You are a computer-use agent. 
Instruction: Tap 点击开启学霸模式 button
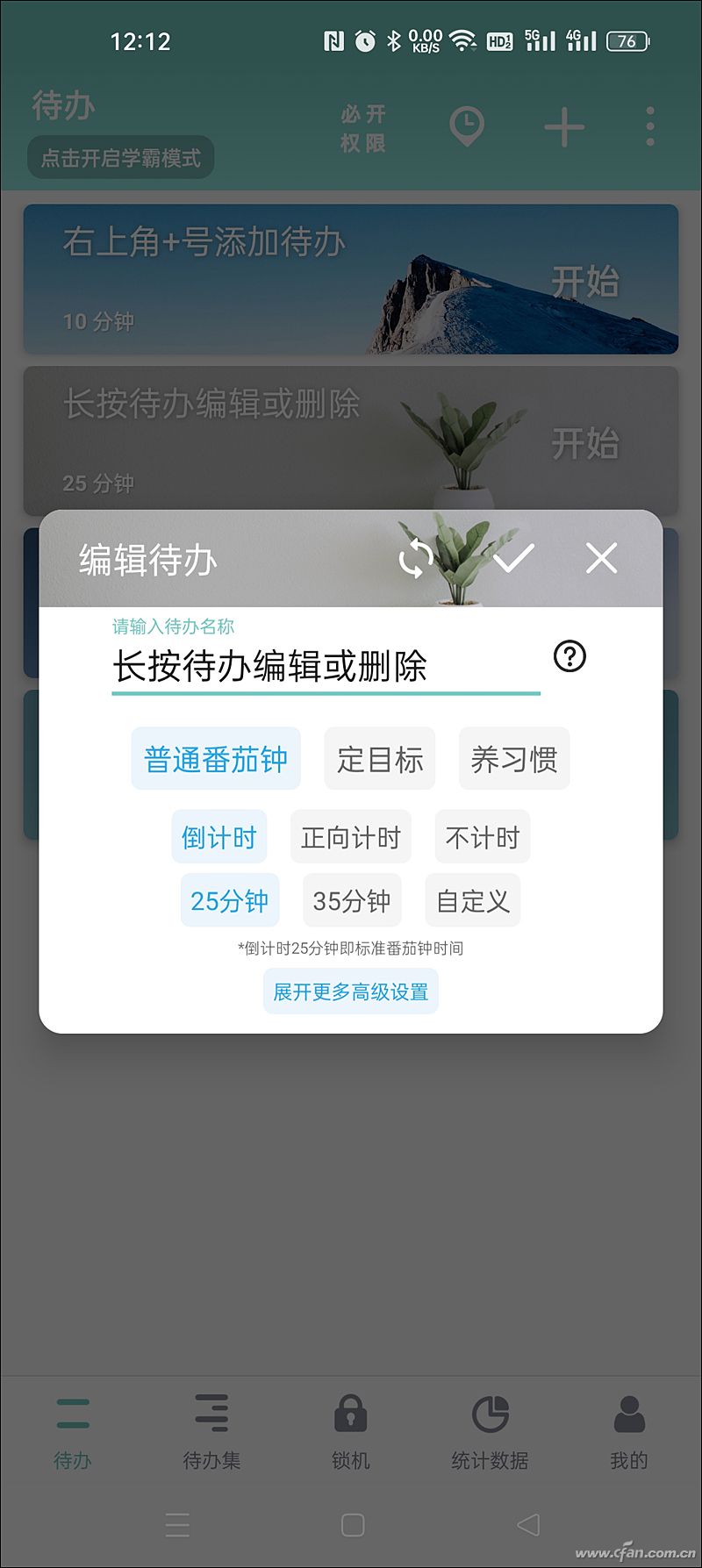point(120,158)
